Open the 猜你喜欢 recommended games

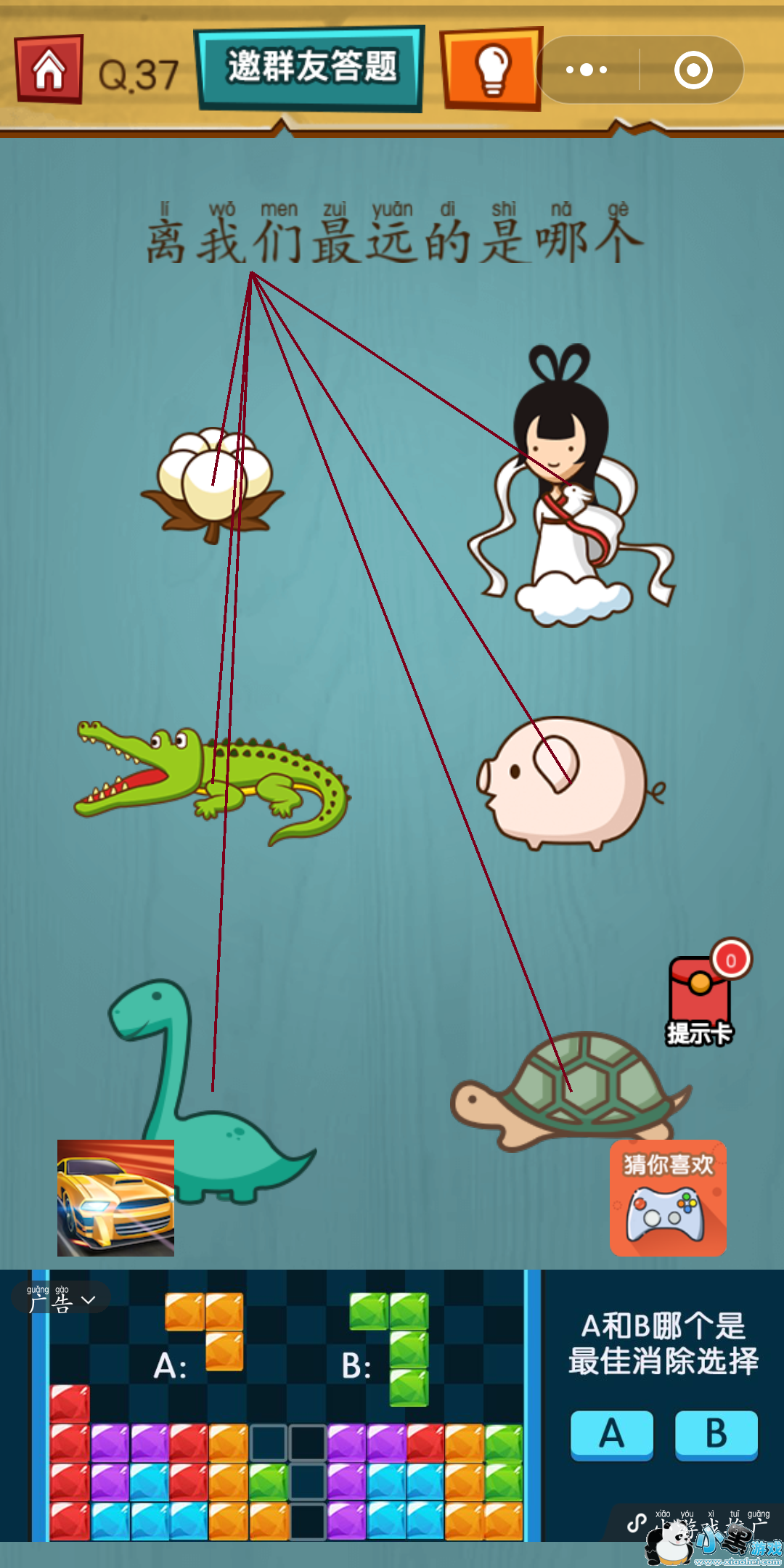point(668,1198)
